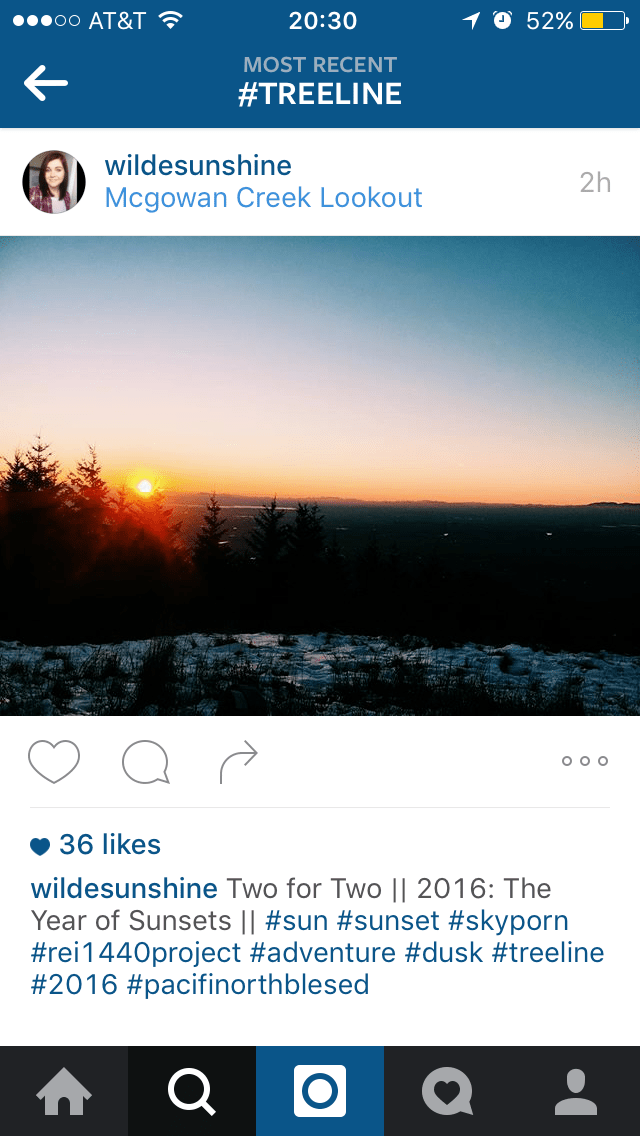Open the Camera tab
Screen dimensions: 640x1136
[x=320, y=1091]
